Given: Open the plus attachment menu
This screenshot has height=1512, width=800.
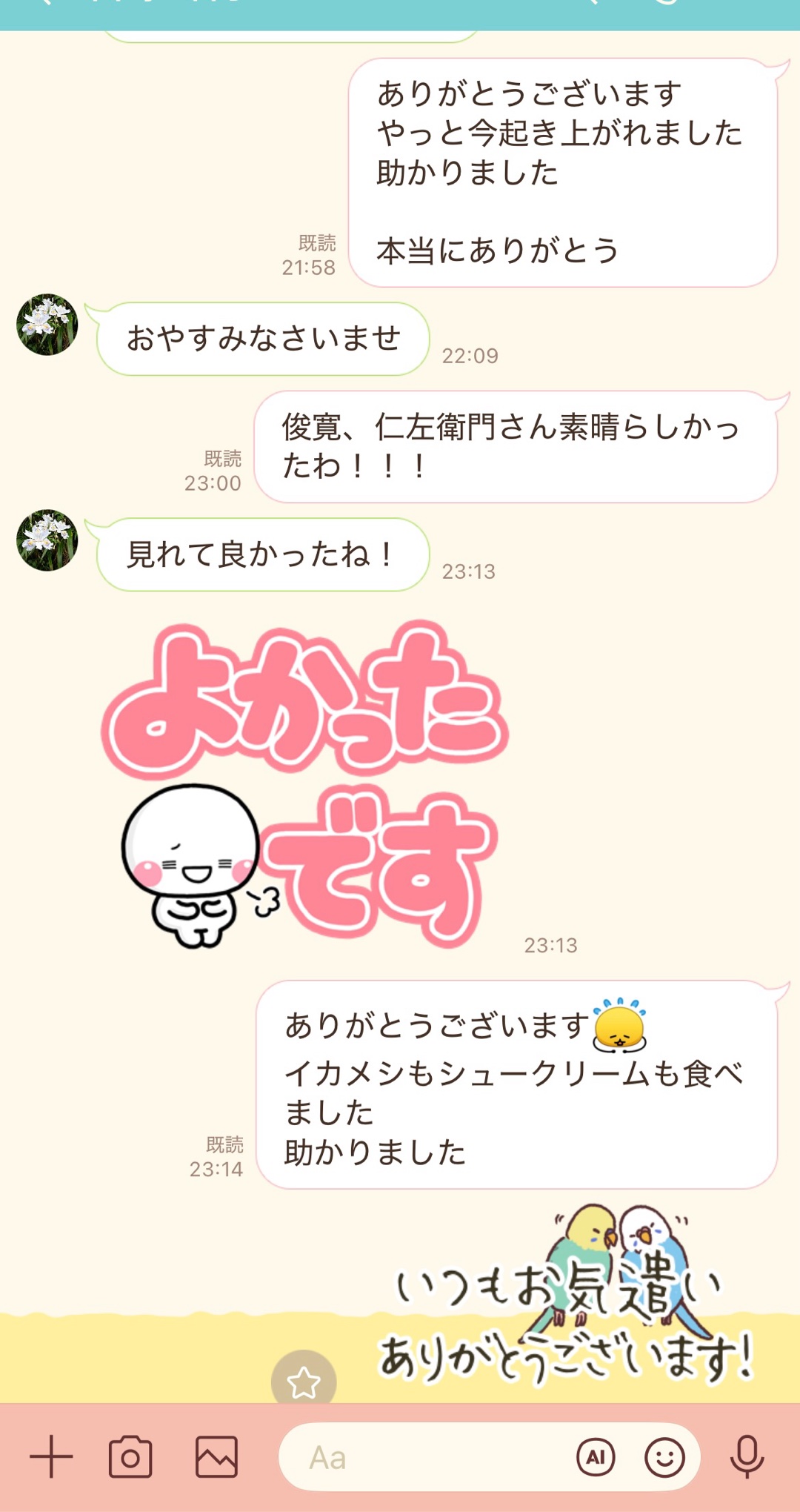Looking at the screenshot, I should pos(51,1457).
